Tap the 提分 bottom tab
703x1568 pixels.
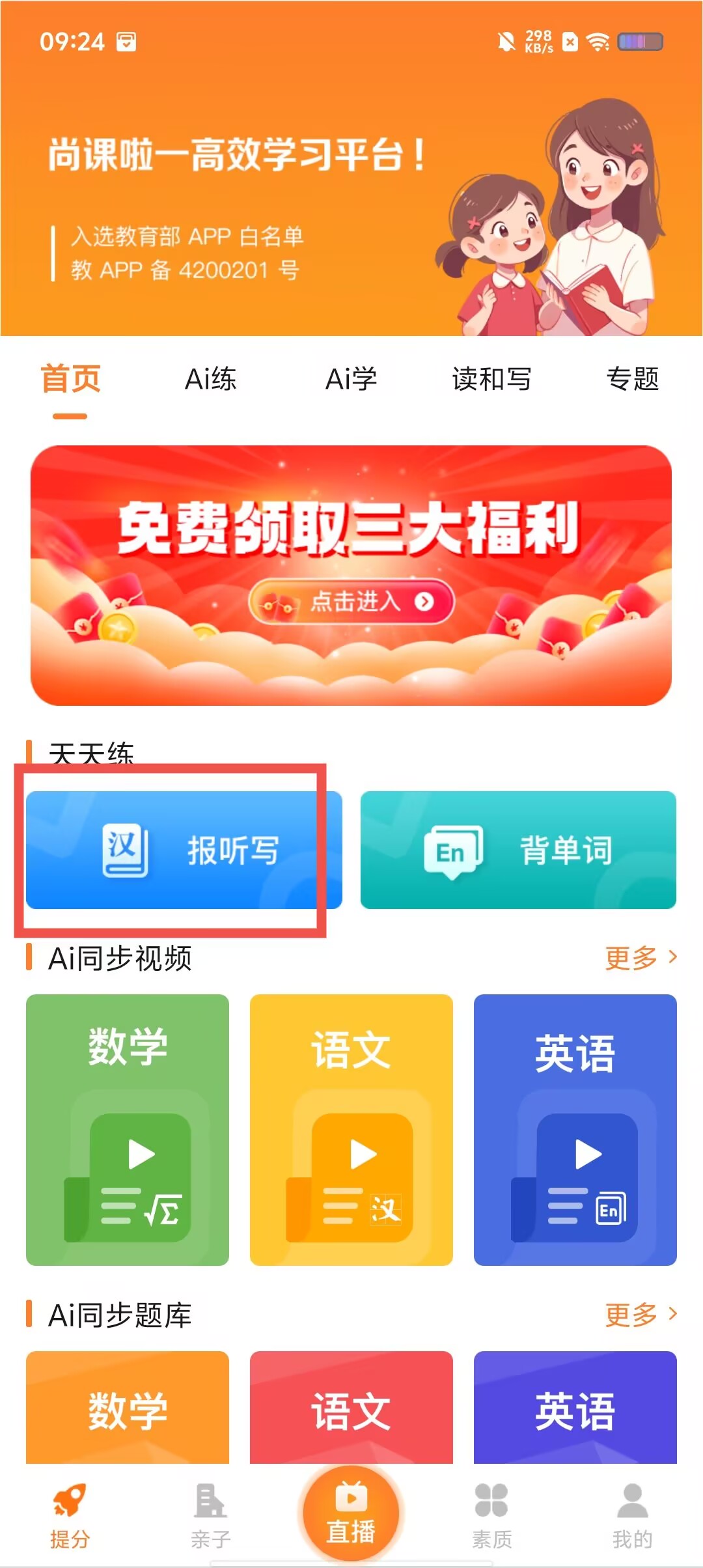click(x=70, y=1515)
